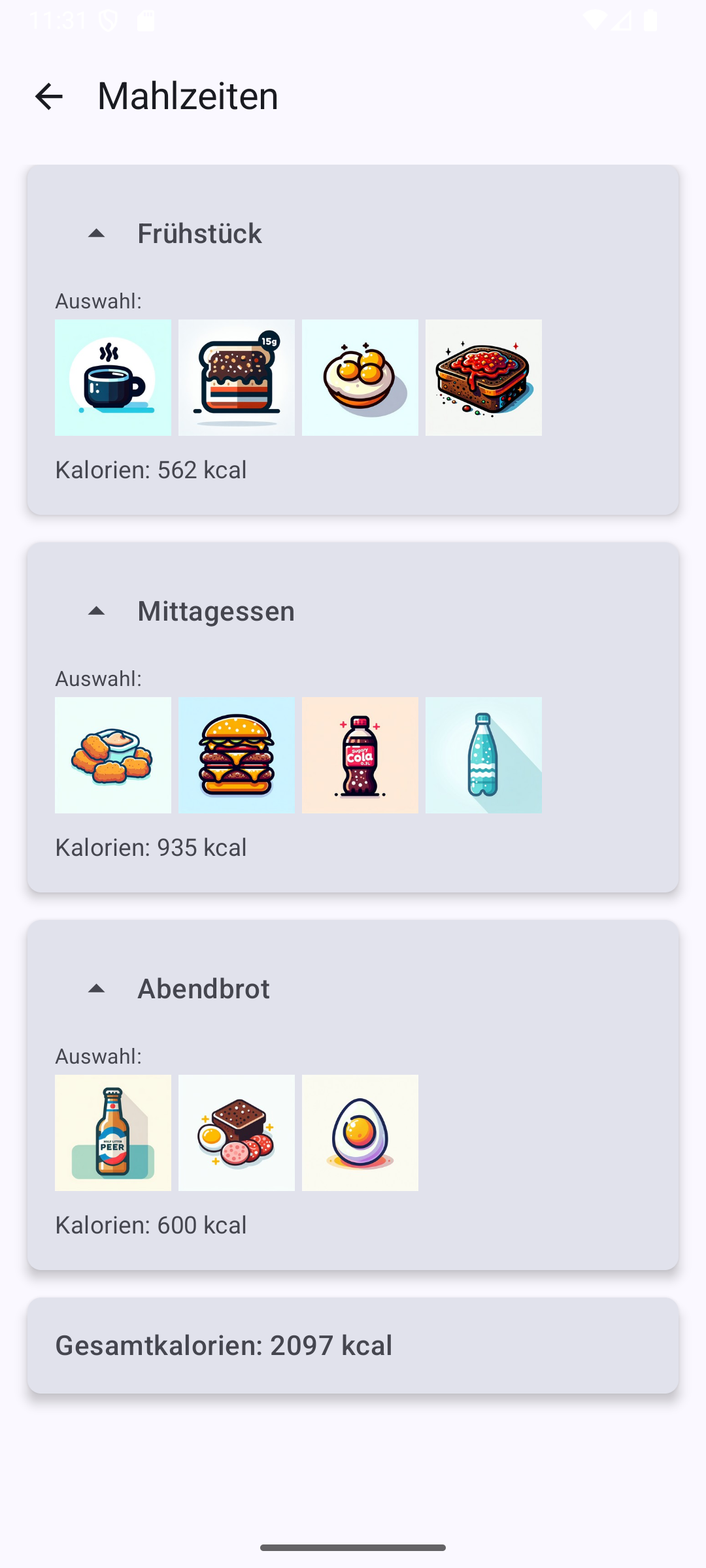The image size is (706, 1568).
Task: Go back from Mahlzeiten
Action: (x=49, y=97)
